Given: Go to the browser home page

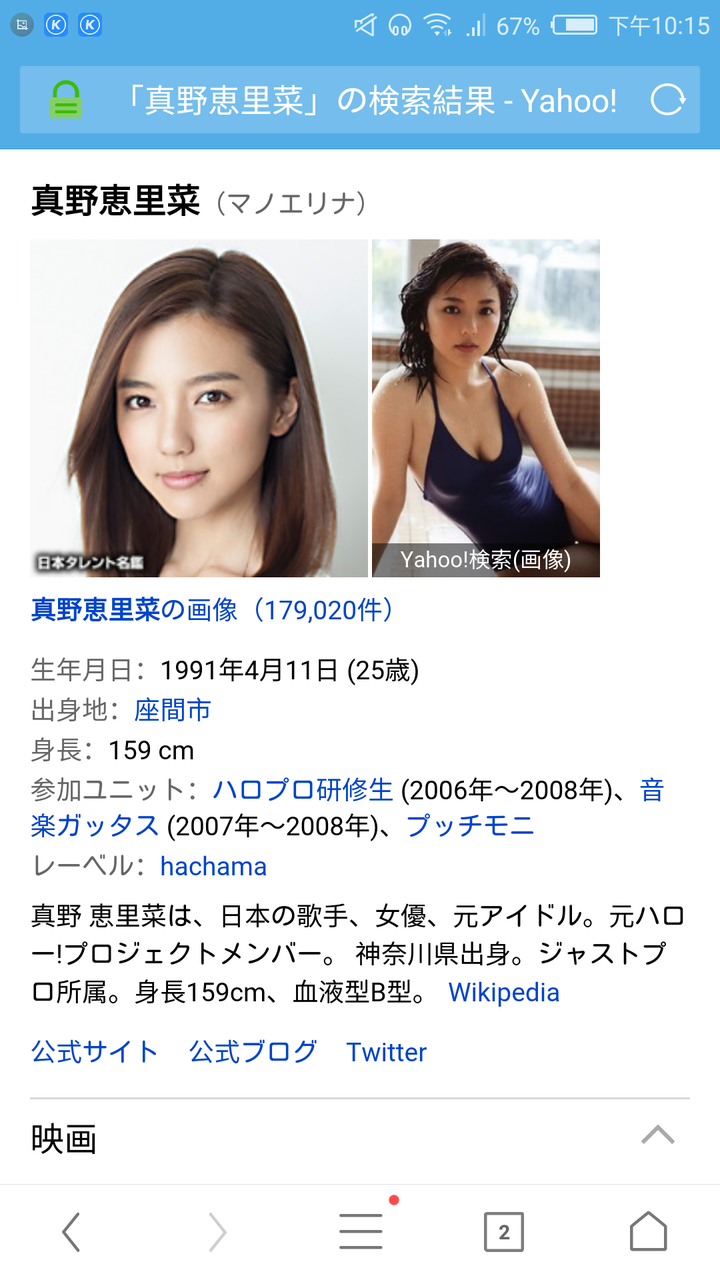Looking at the screenshot, I should point(648,1231).
